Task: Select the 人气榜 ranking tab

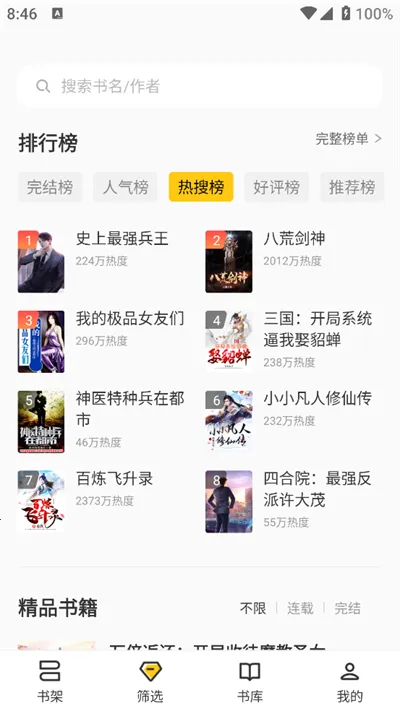Action: (x=125, y=187)
